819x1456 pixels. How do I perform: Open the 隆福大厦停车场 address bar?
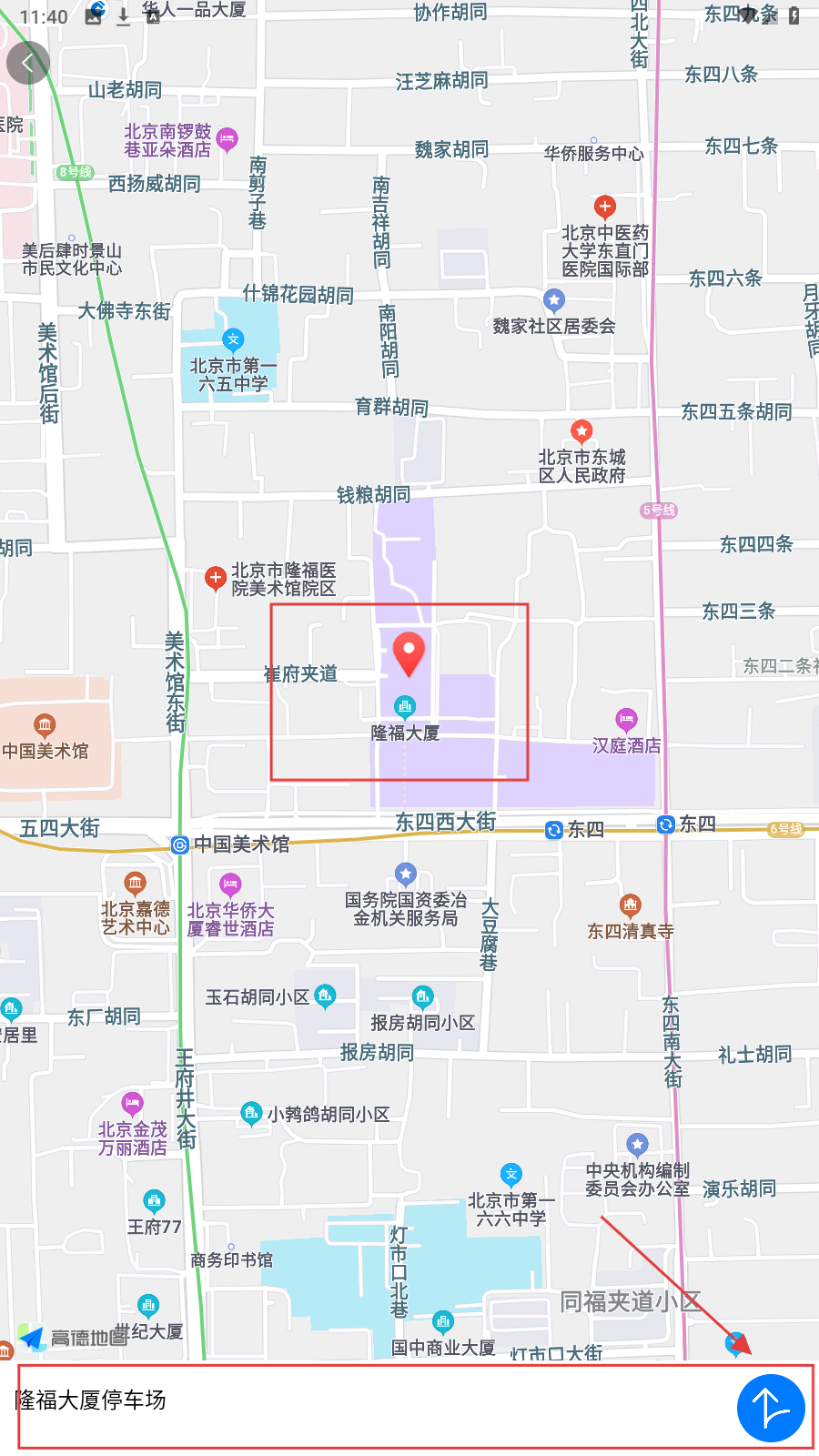pos(364,1401)
